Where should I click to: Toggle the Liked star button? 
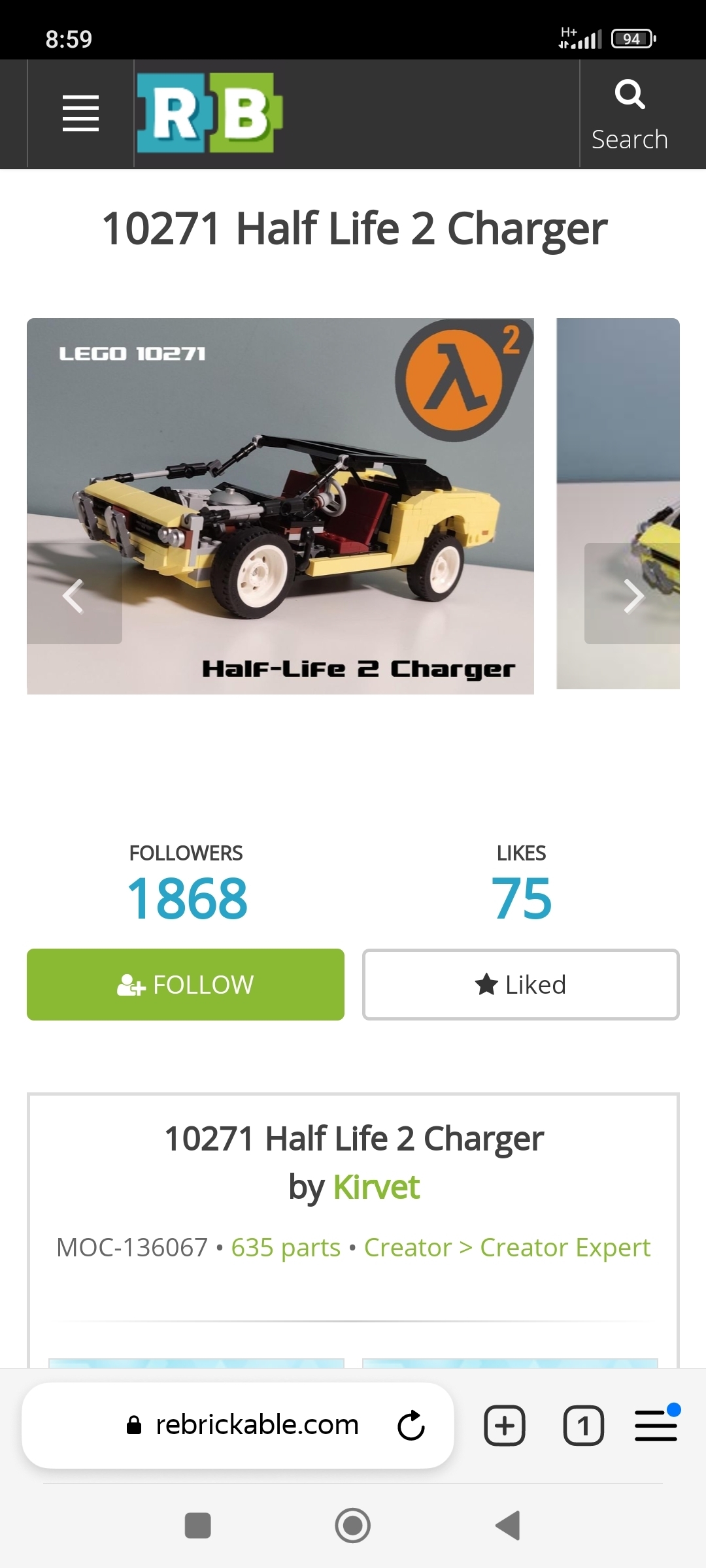pyautogui.click(x=521, y=985)
